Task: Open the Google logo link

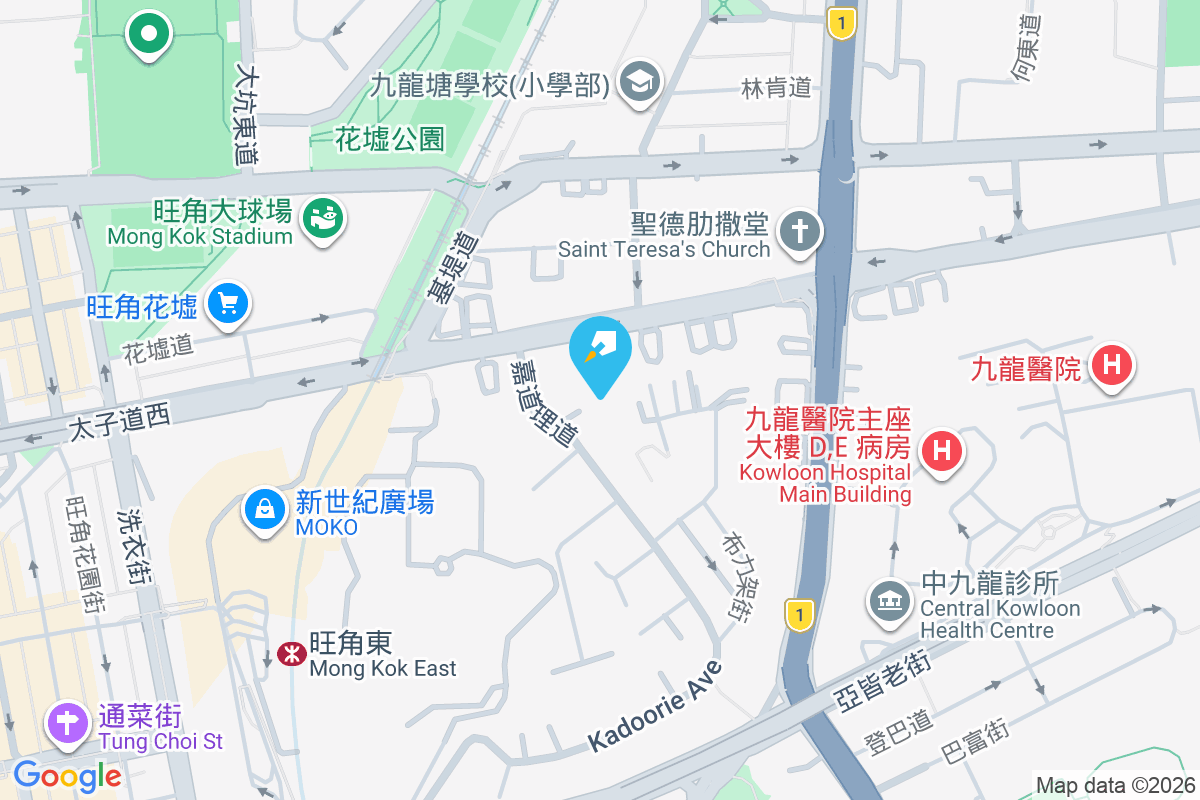Action: point(67,776)
